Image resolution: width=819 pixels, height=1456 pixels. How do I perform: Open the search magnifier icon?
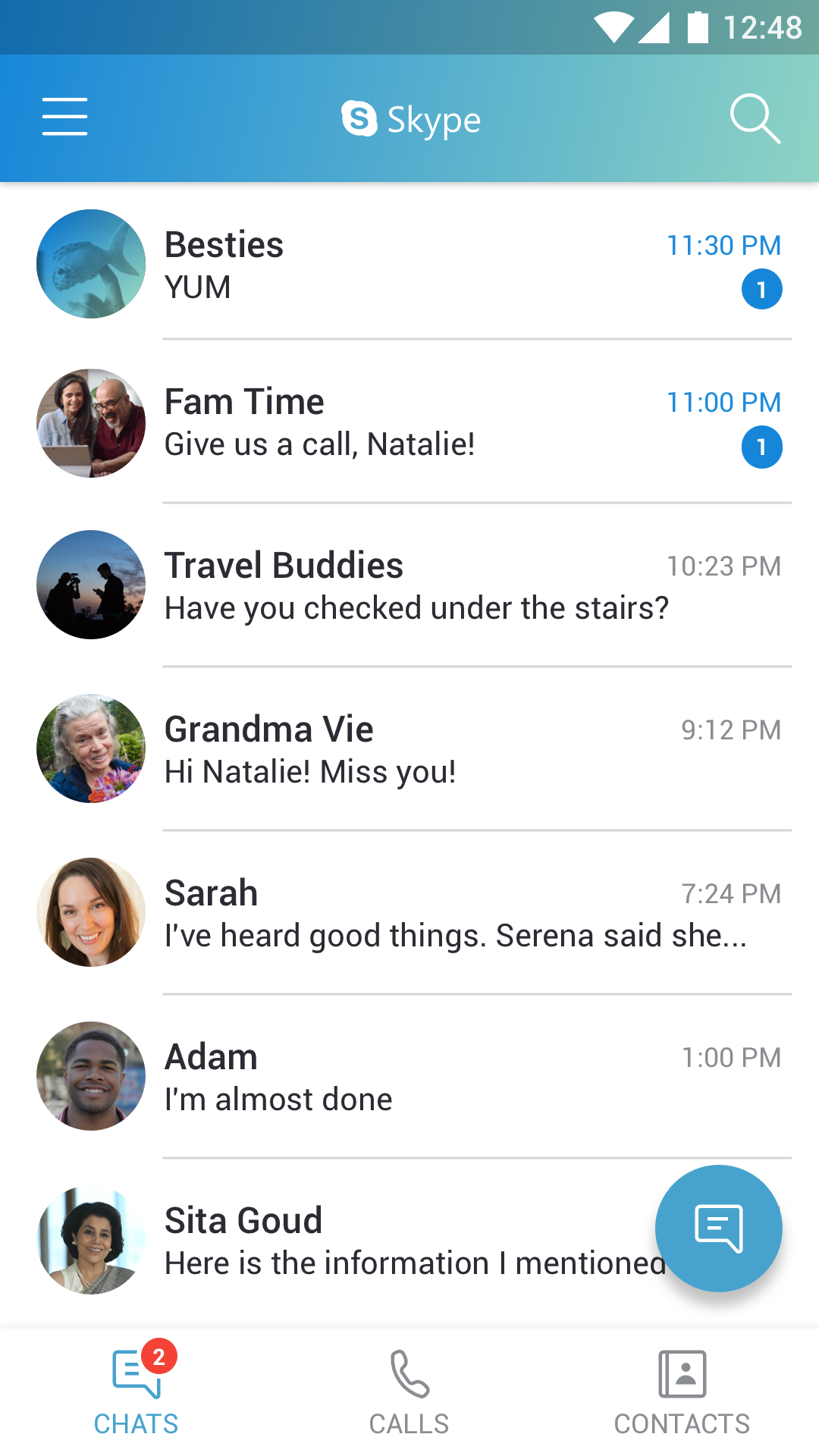[755, 118]
